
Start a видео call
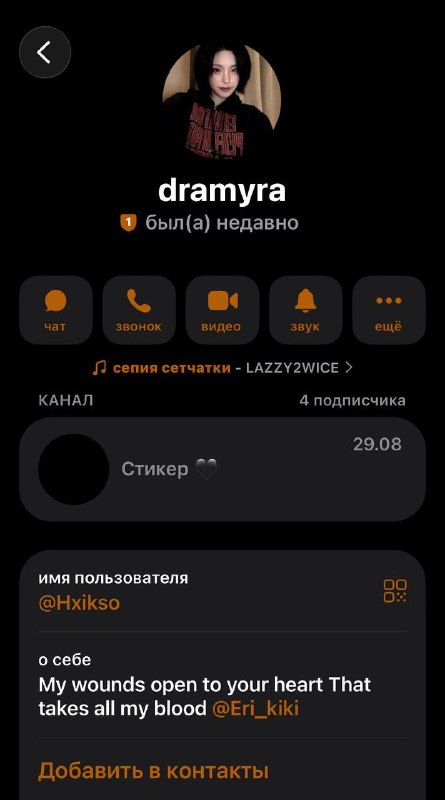tap(222, 310)
